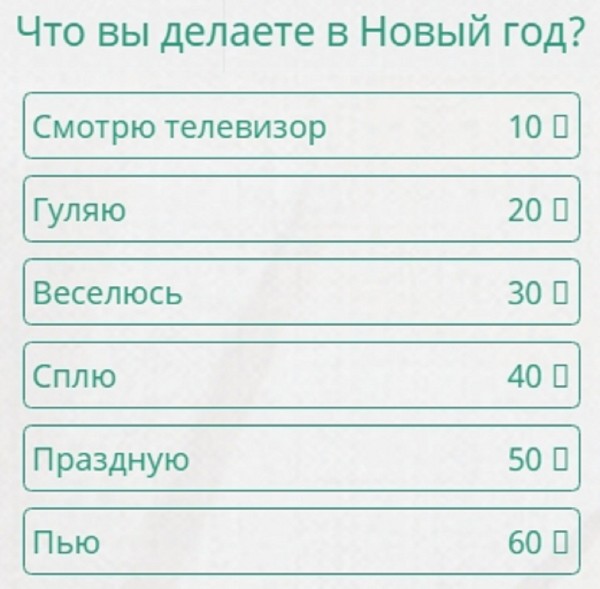
Task: Choose the Гуляю answer row
Action: pyautogui.click(x=300, y=210)
